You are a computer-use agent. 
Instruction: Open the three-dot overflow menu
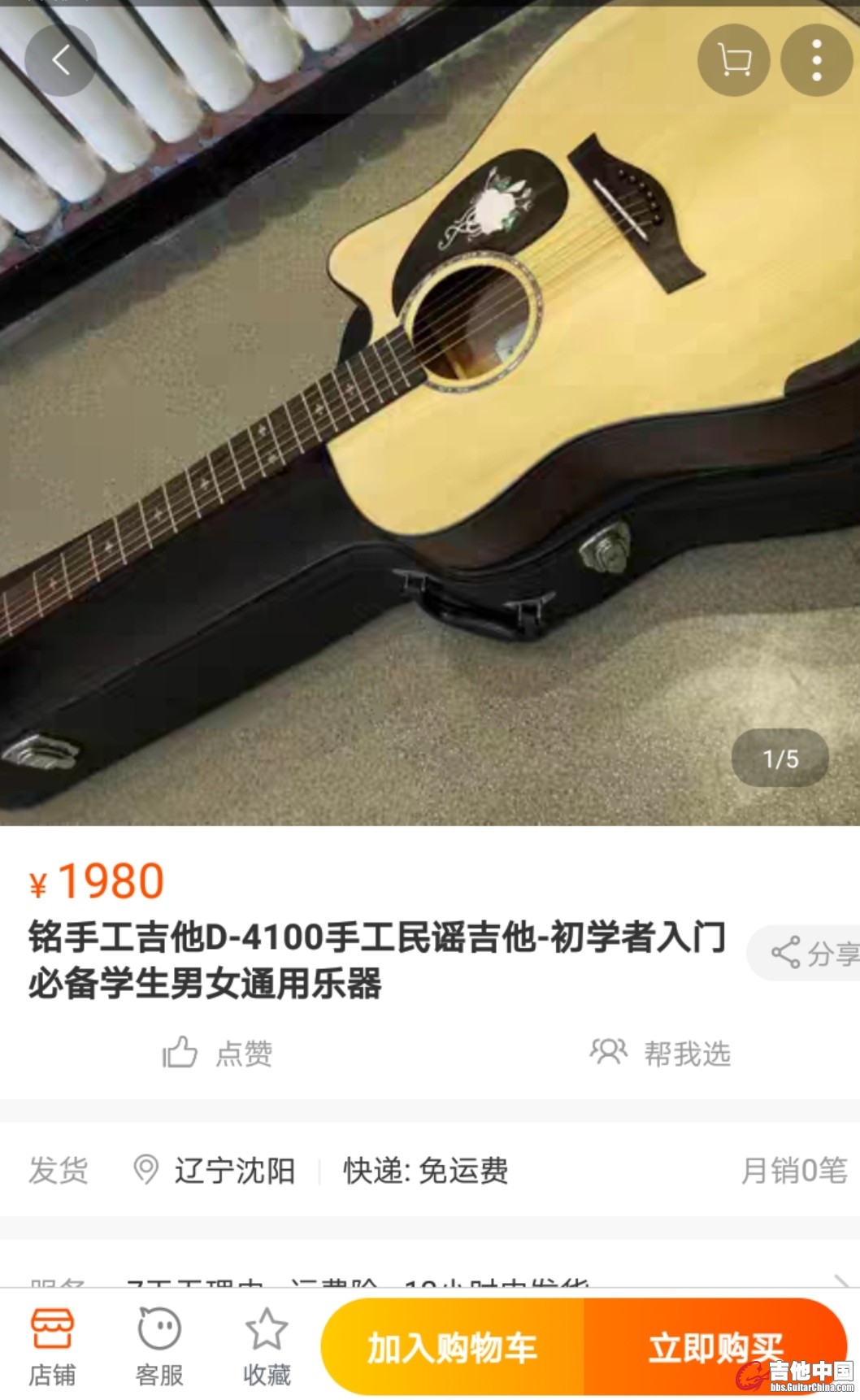816,60
